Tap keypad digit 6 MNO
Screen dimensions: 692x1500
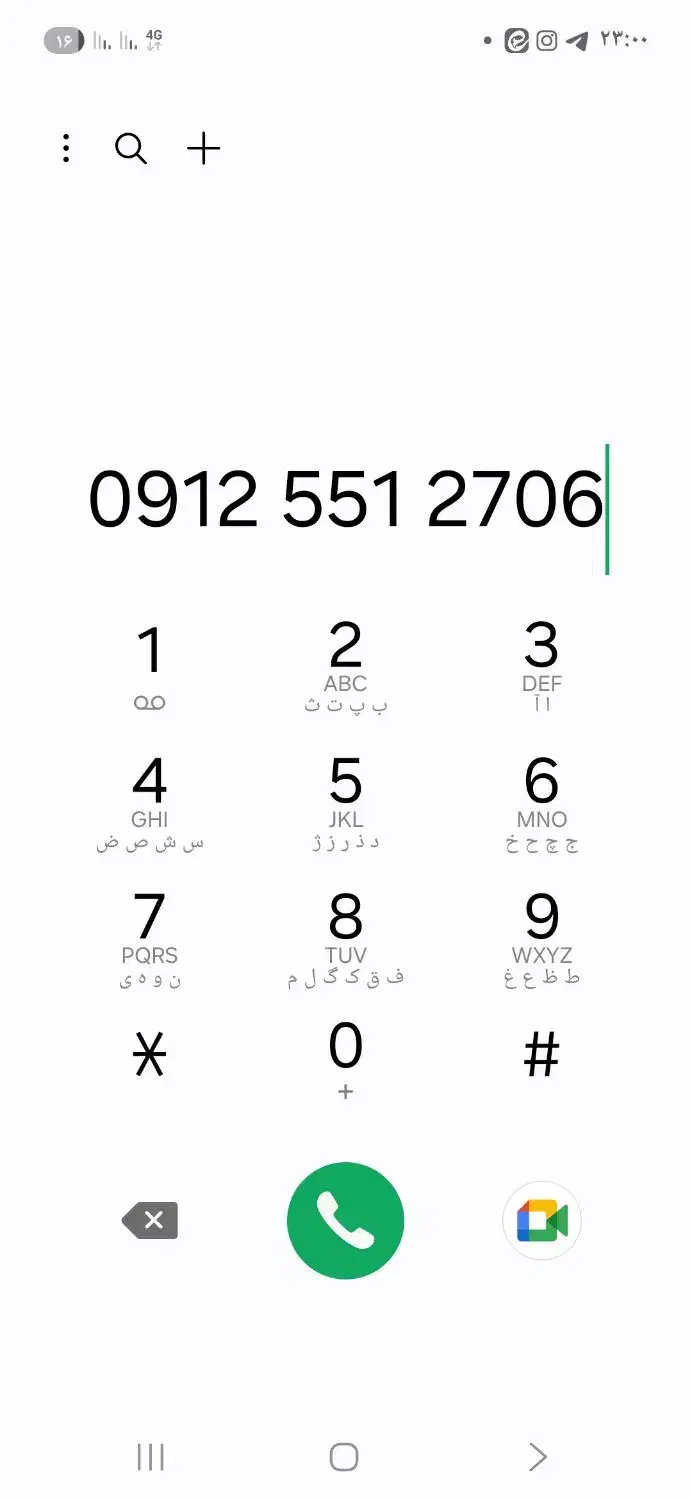(541, 802)
